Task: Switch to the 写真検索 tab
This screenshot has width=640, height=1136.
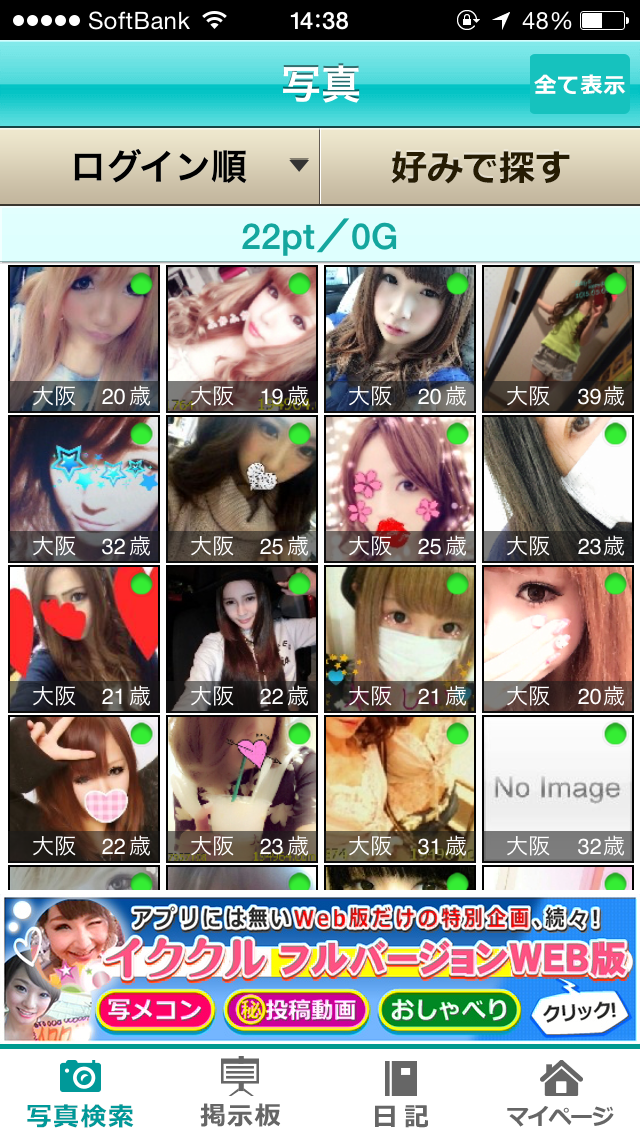Action: [x=80, y=1092]
